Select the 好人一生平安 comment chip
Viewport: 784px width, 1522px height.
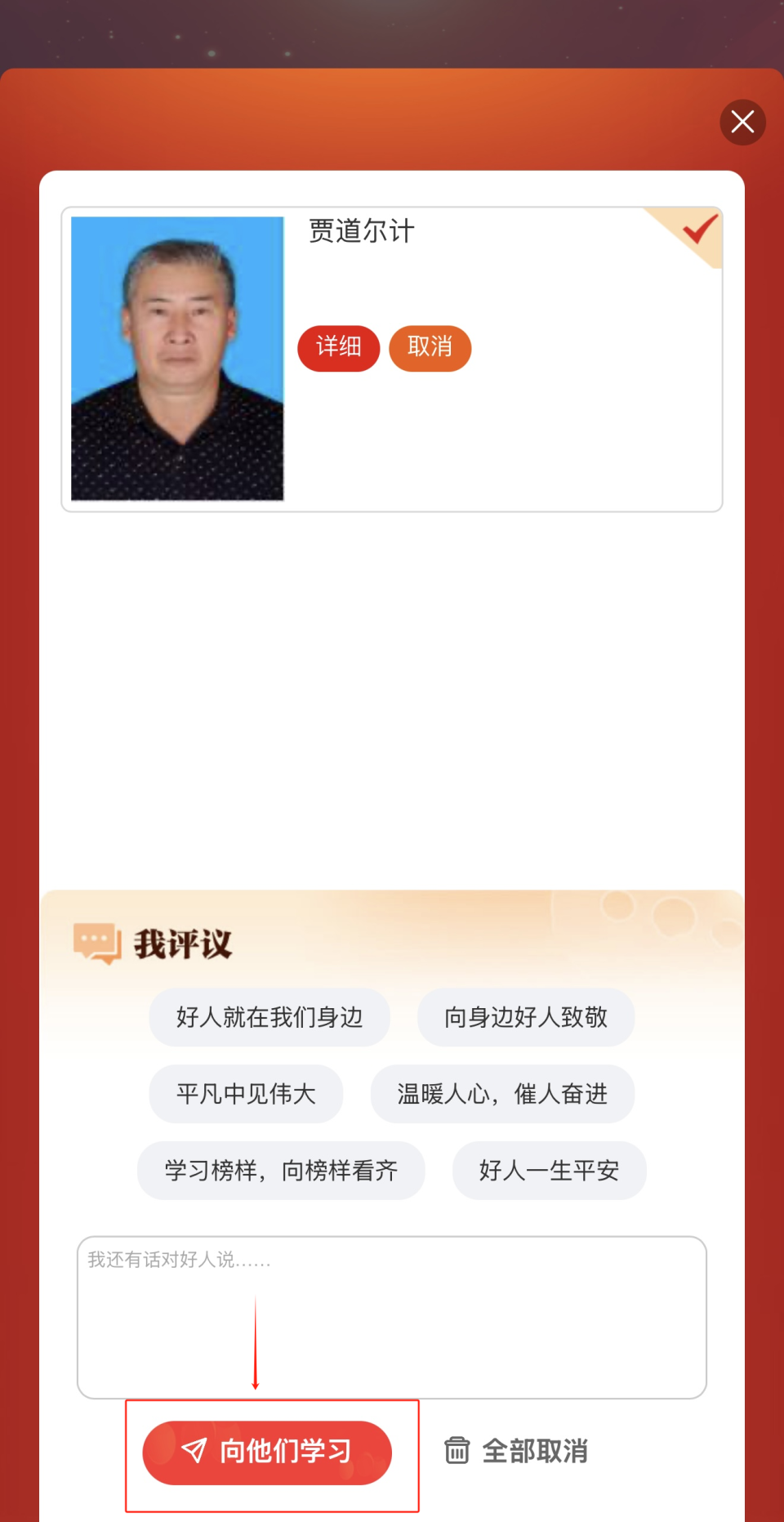pyautogui.click(x=549, y=1170)
